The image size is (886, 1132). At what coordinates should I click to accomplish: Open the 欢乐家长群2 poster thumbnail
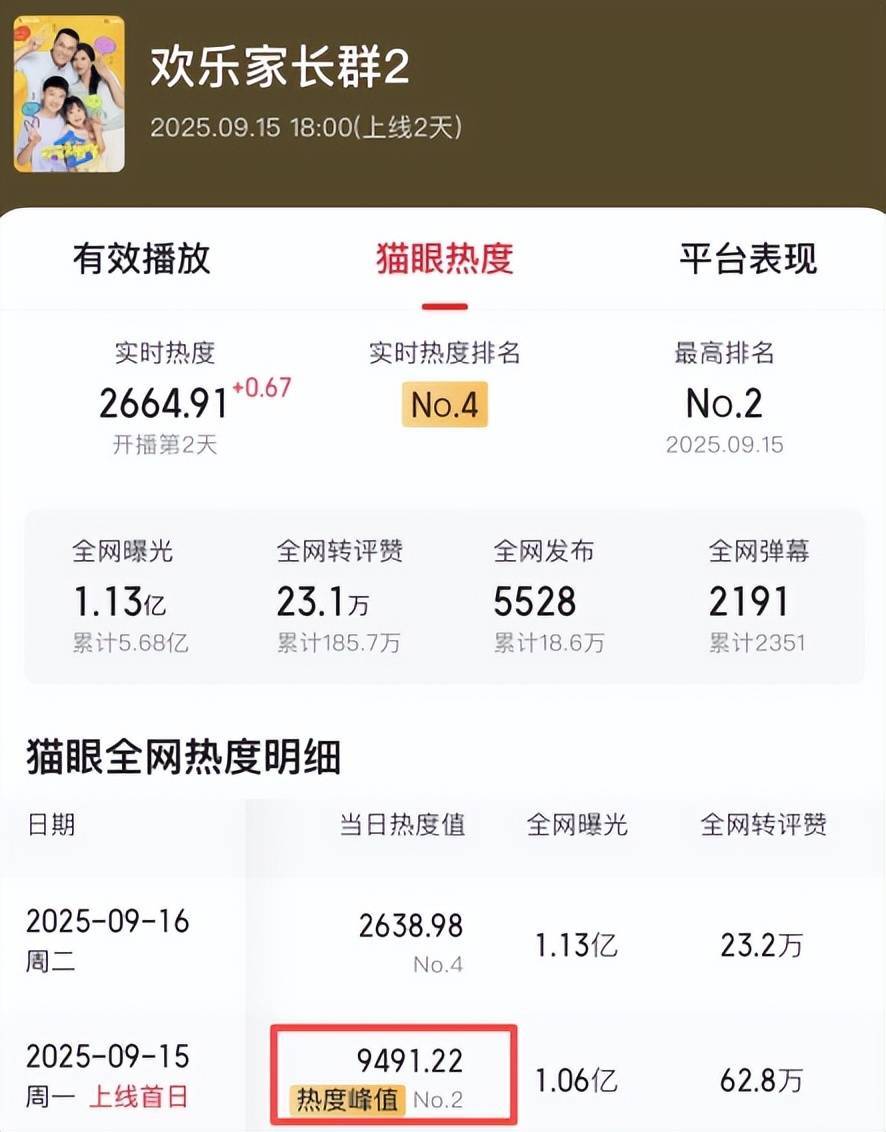click(x=69, y=94)
